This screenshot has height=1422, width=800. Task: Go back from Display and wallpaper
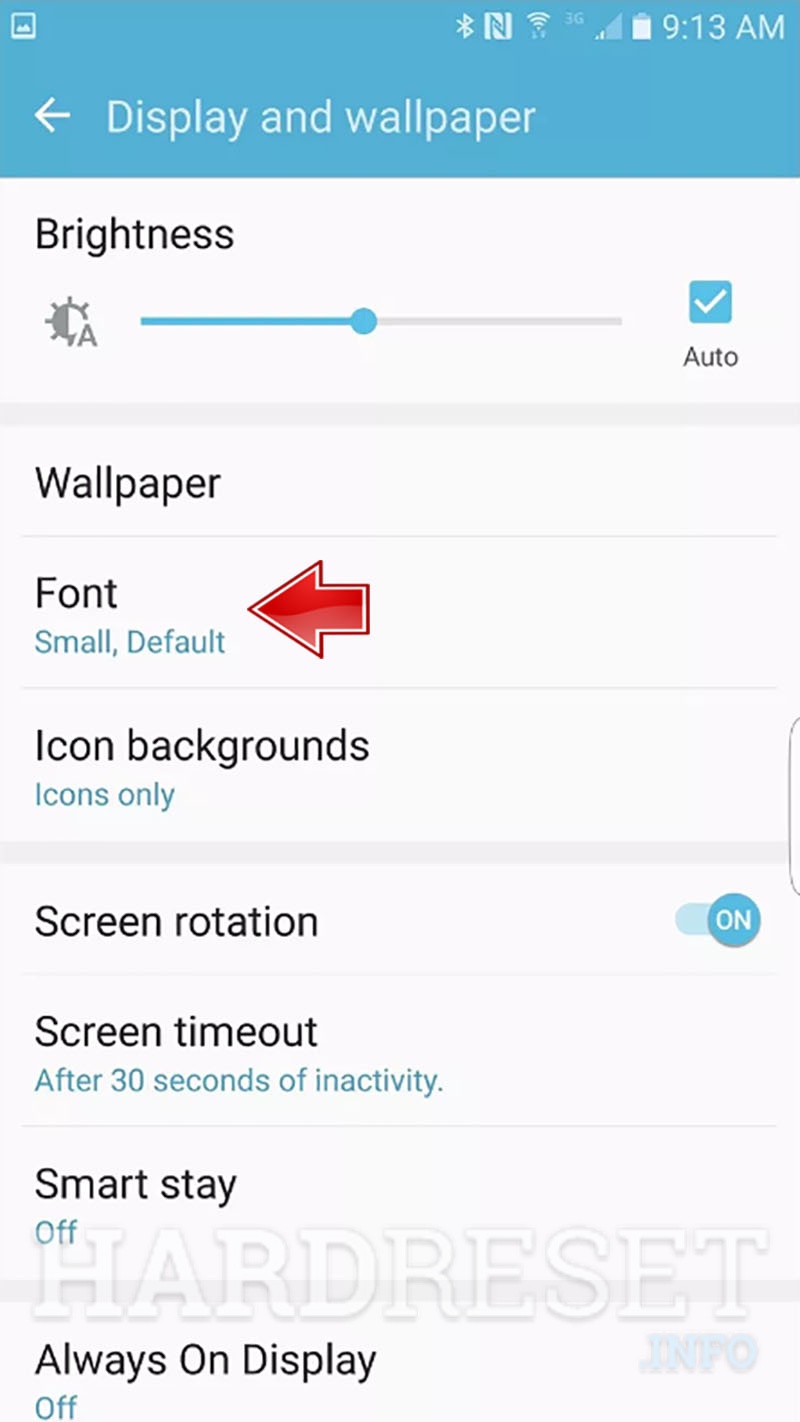coord(52,117)
